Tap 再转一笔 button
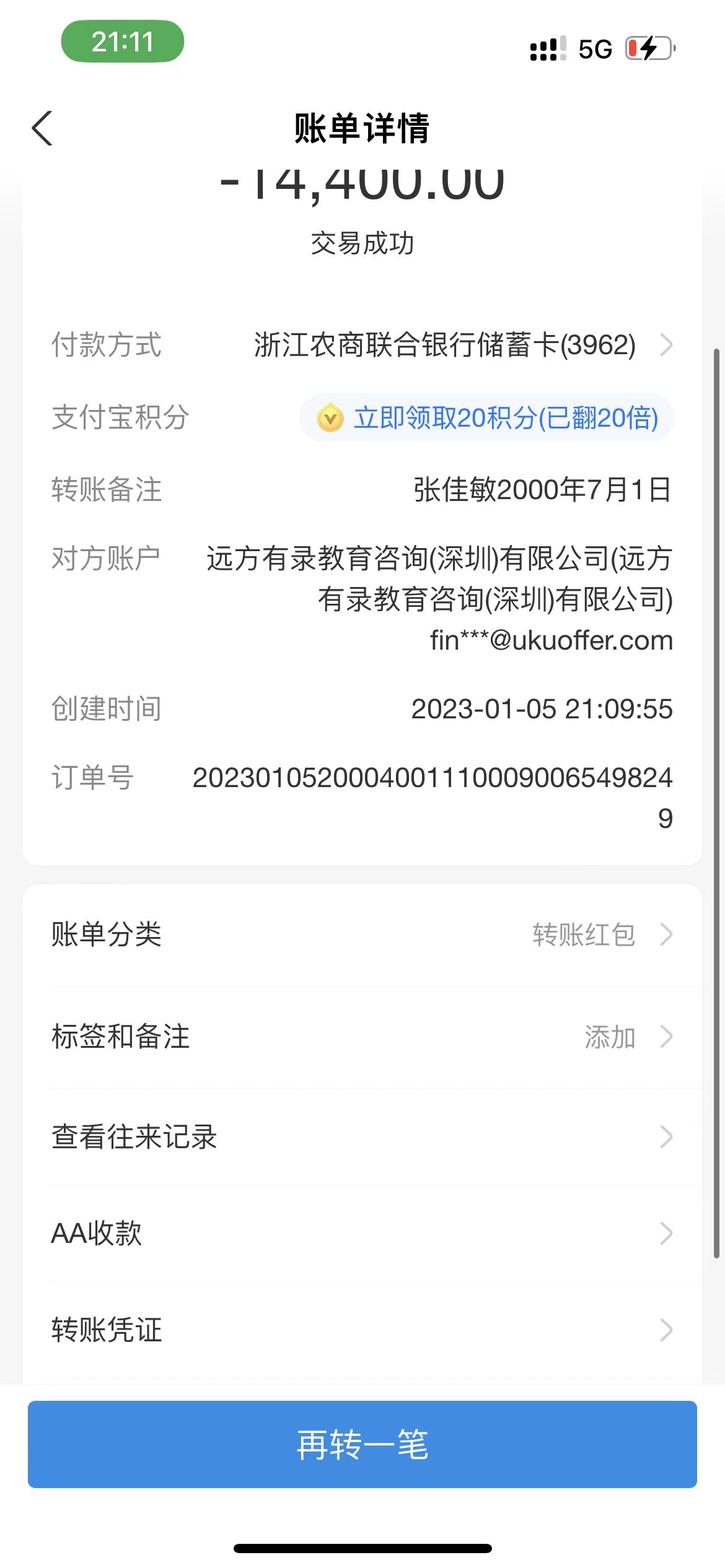This screenshot has height=1568, width=725. (x=362, y=1445)
